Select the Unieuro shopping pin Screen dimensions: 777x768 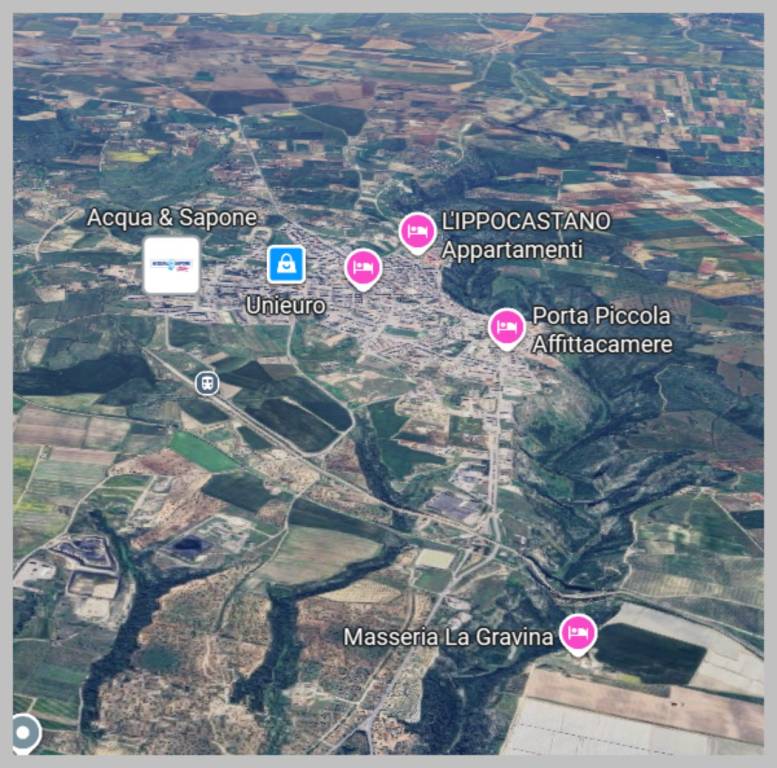pyautogui.click(x=287, y=264)
